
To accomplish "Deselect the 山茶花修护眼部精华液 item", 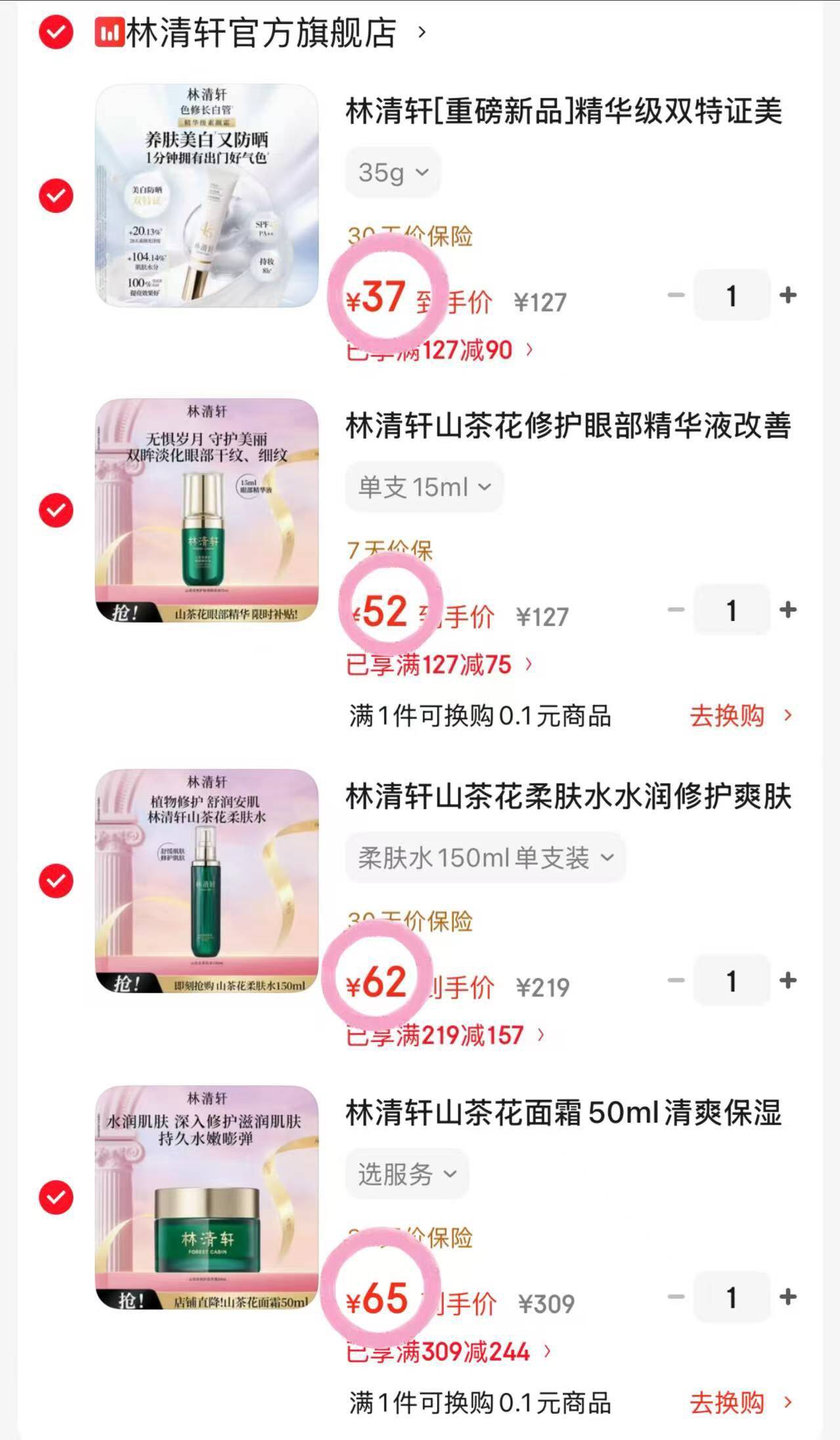I will click(x=56, y=510).
